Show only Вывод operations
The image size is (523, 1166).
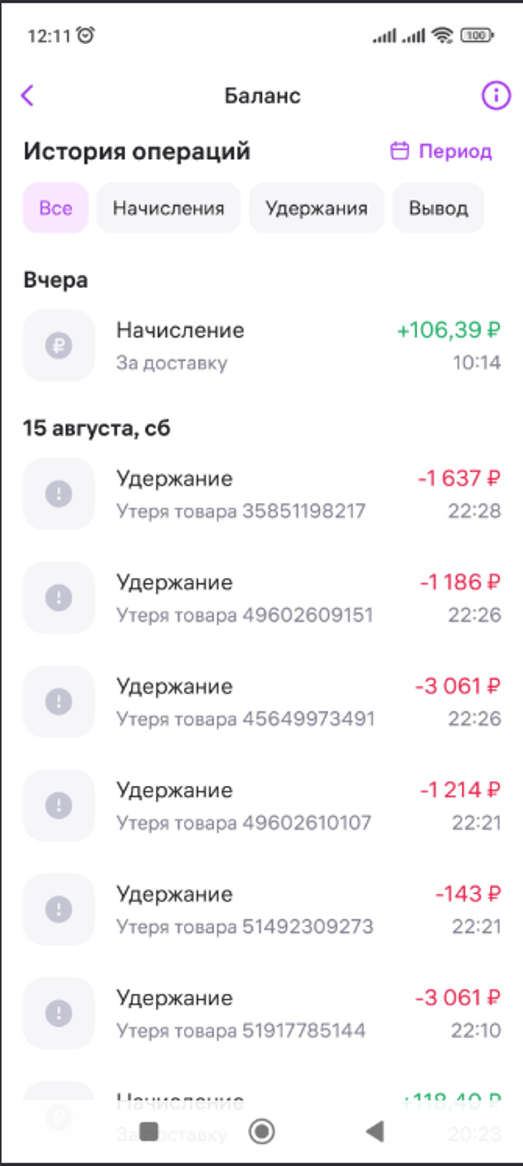click(438, 208)
